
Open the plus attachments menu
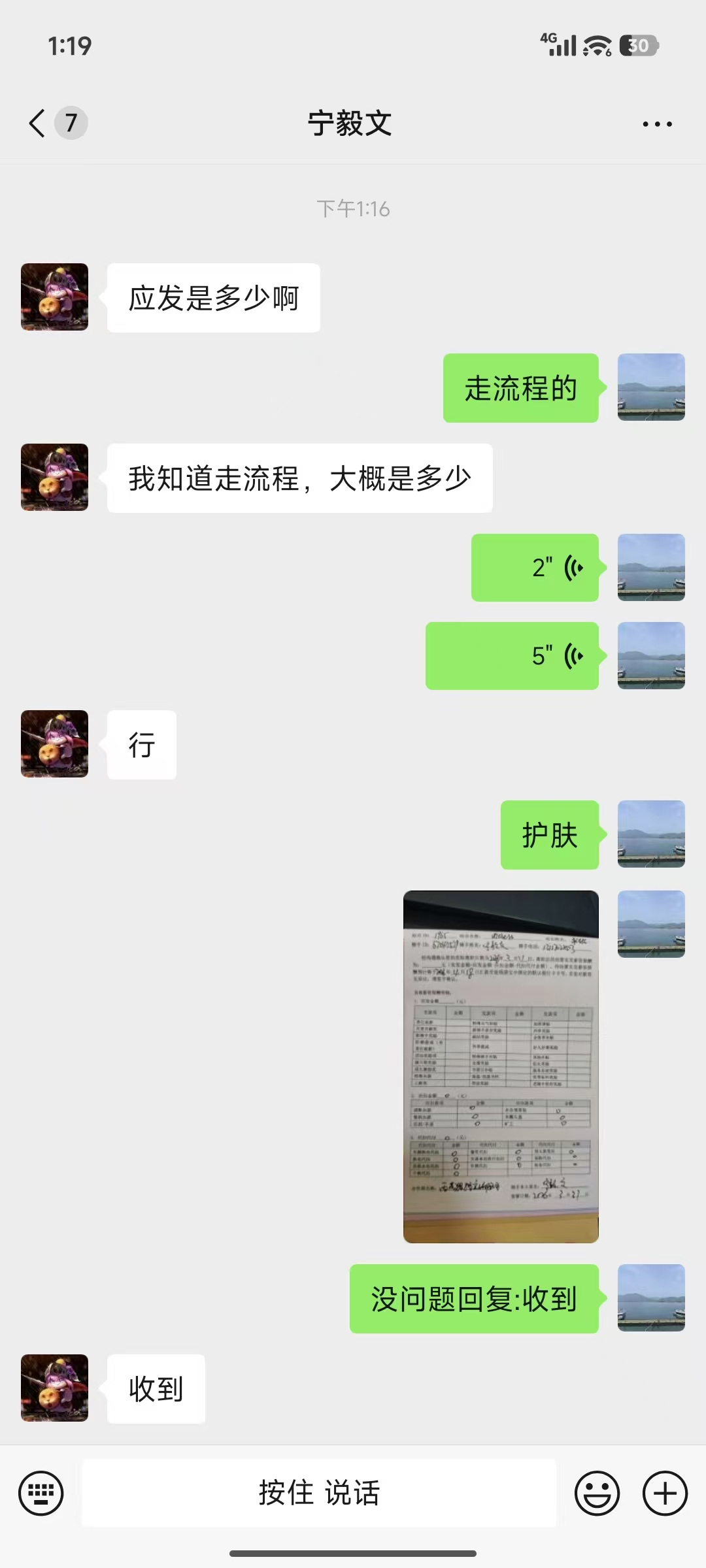(665, 1493)
